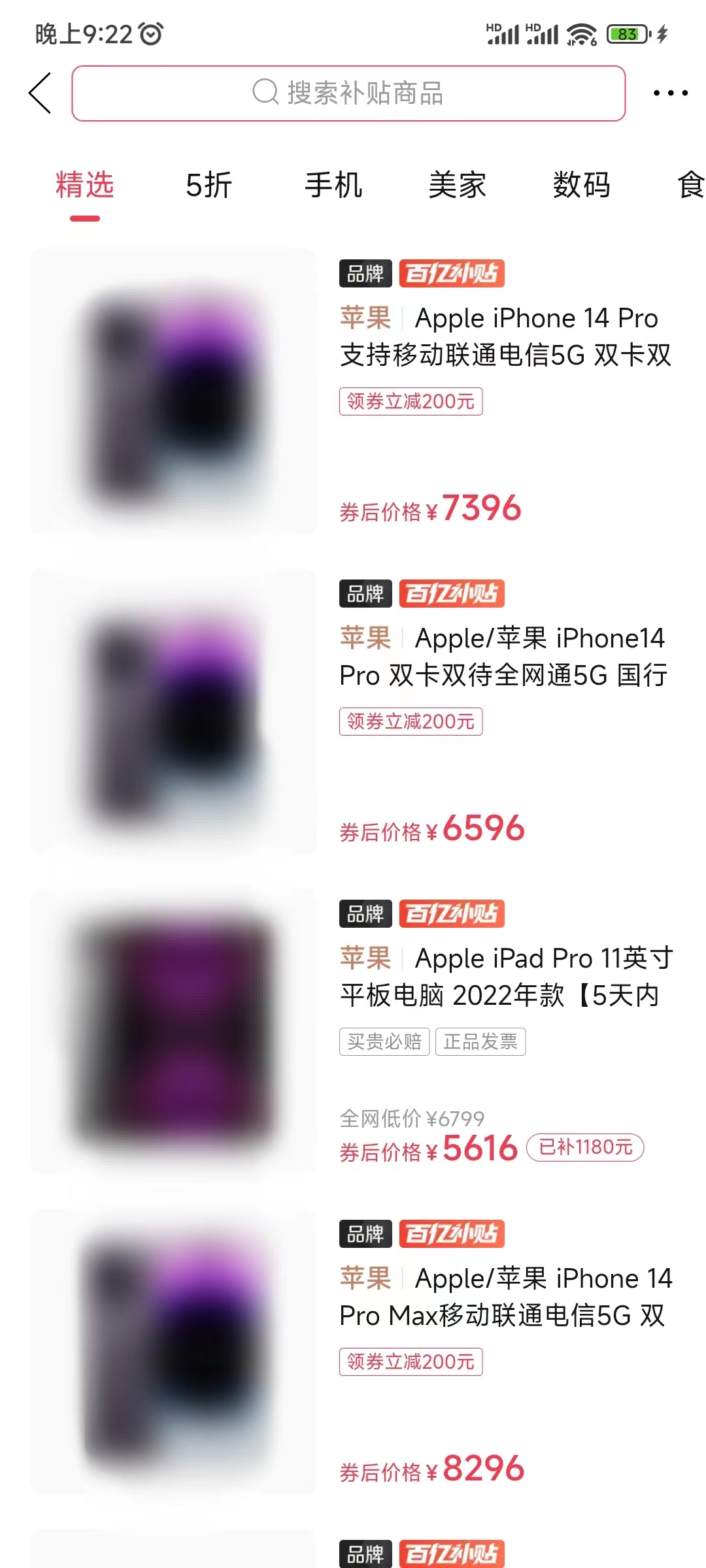Switch to the 手机 category tab
Viewport: 706px width, 1568px height.
point(334,186)
